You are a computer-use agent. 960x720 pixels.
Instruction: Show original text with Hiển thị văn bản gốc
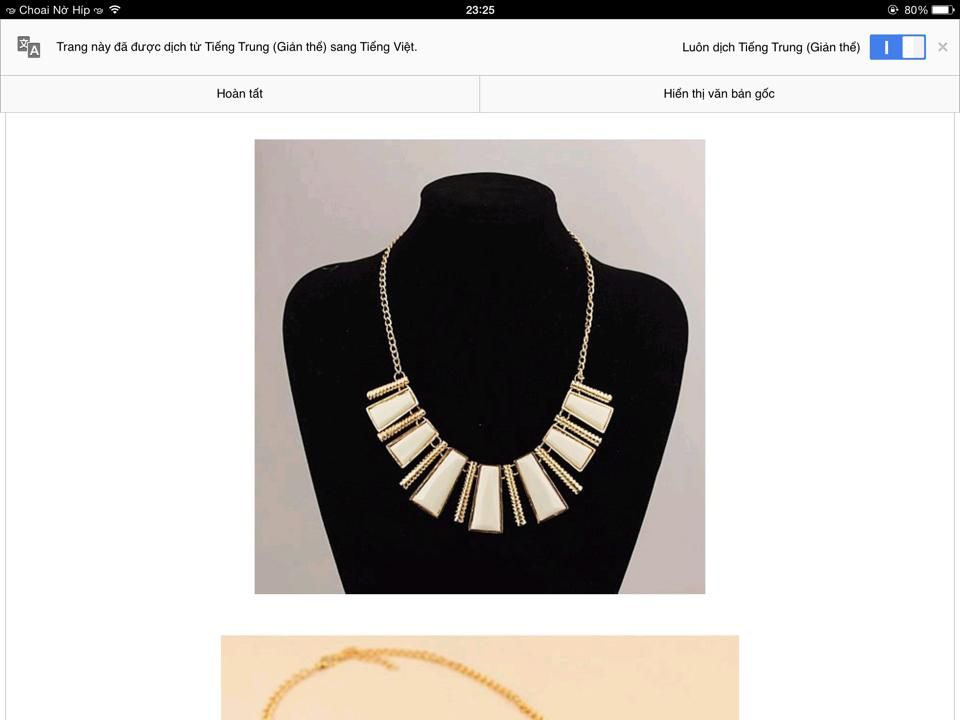tap(719, 94)
